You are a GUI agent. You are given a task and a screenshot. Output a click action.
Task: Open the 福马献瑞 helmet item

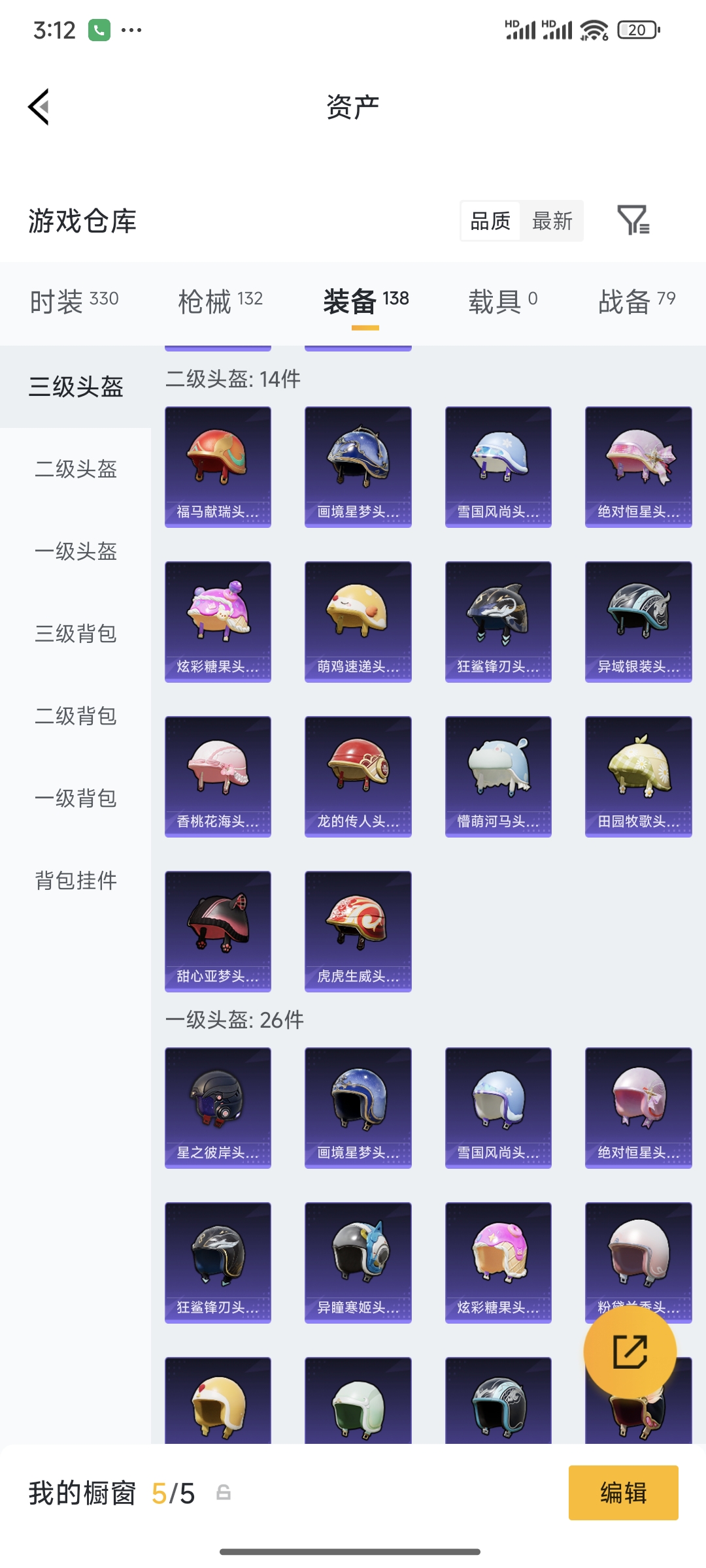coord(218,466)
